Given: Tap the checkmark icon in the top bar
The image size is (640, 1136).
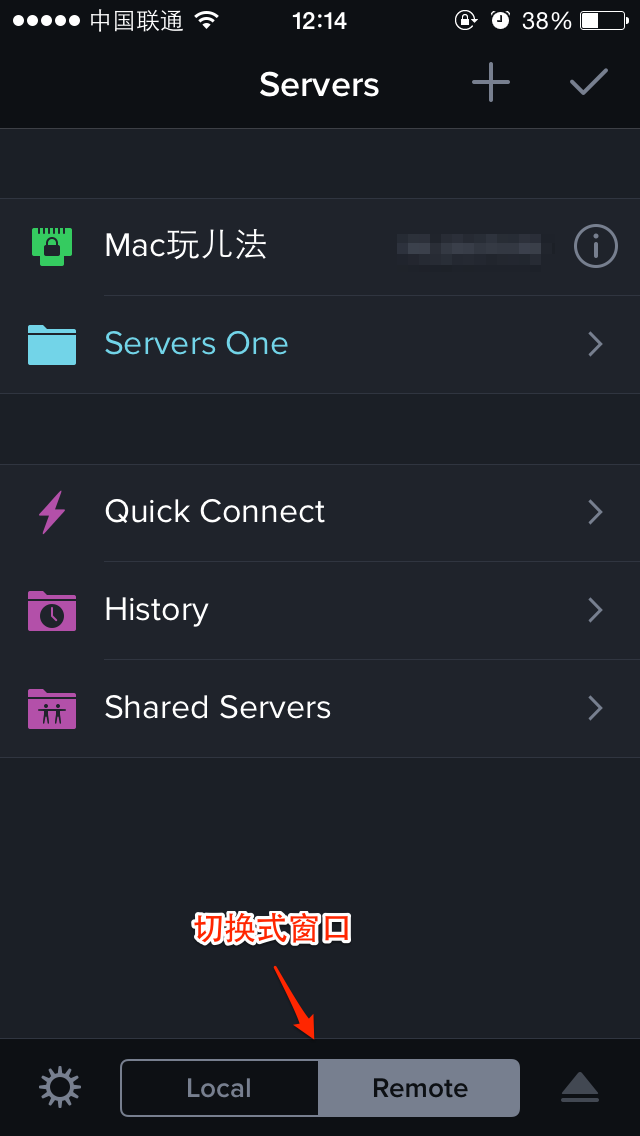Looking at the screenshot, I should point(589,82).
